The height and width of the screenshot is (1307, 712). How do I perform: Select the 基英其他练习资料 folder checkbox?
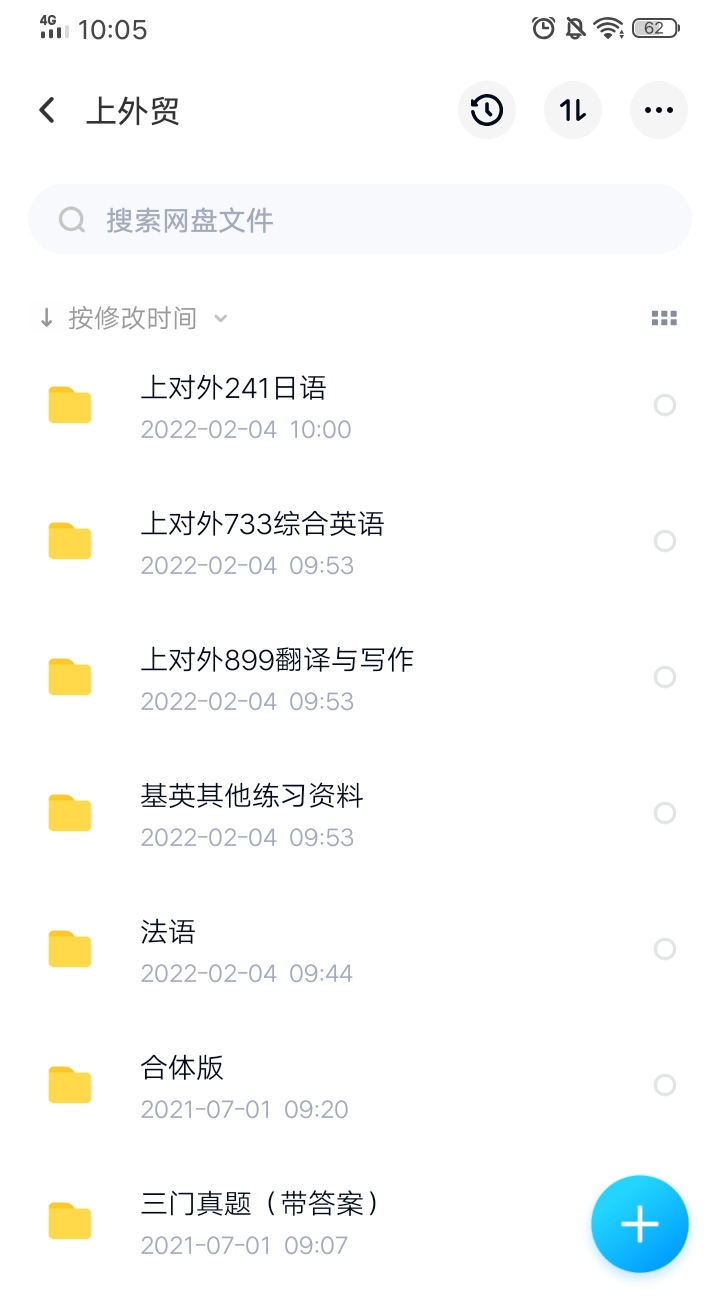coord(665,813)
